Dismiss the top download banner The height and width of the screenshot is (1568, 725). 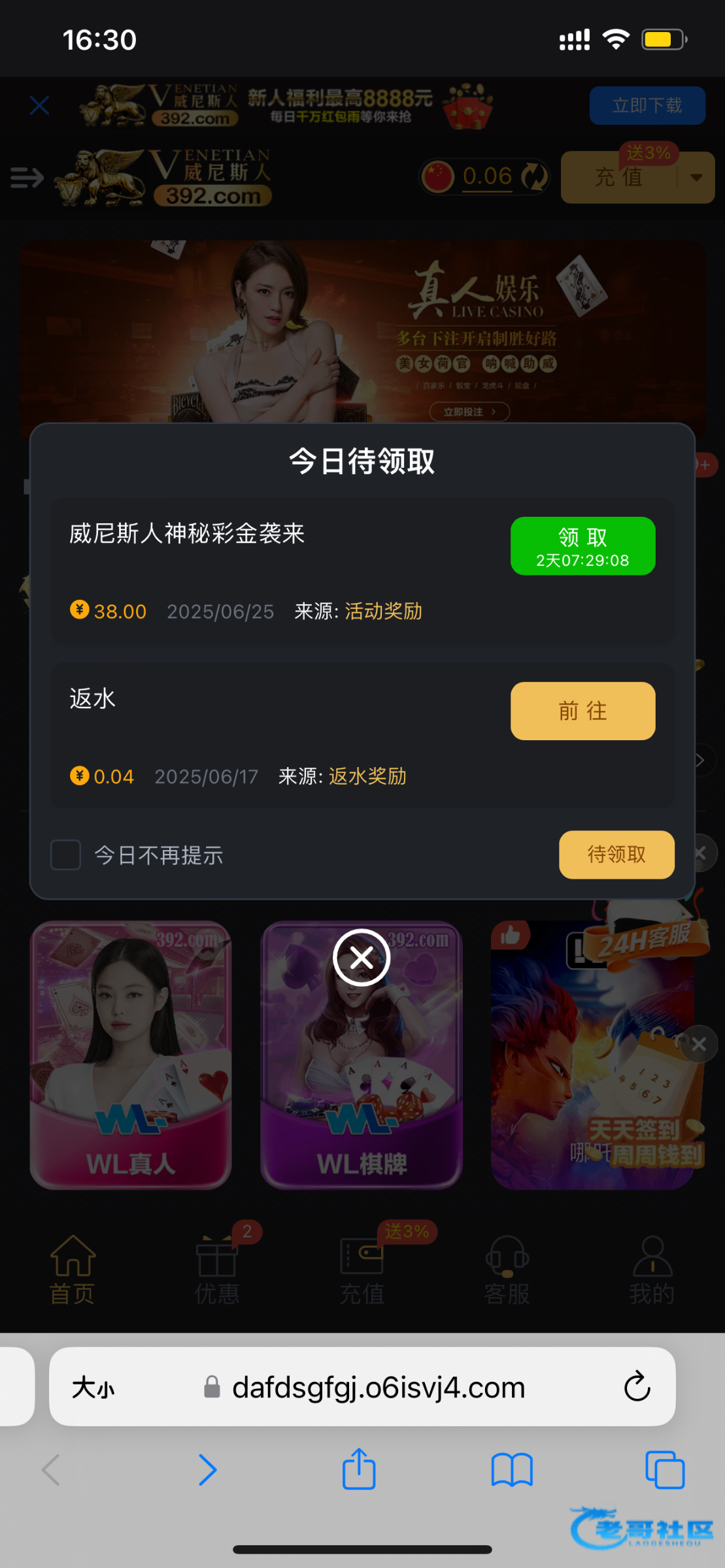40,105
